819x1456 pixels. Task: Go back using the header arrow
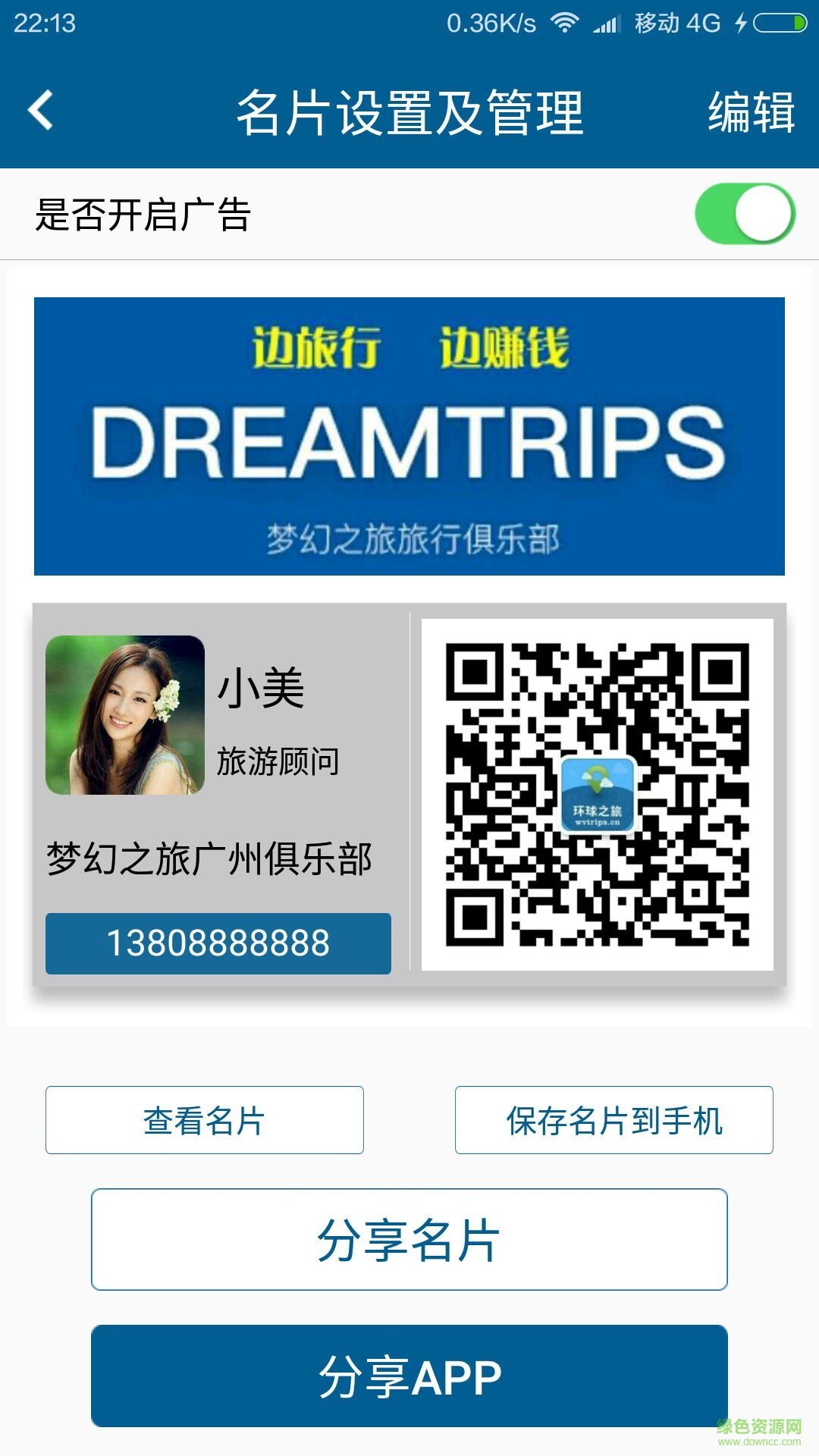point(42,111)
